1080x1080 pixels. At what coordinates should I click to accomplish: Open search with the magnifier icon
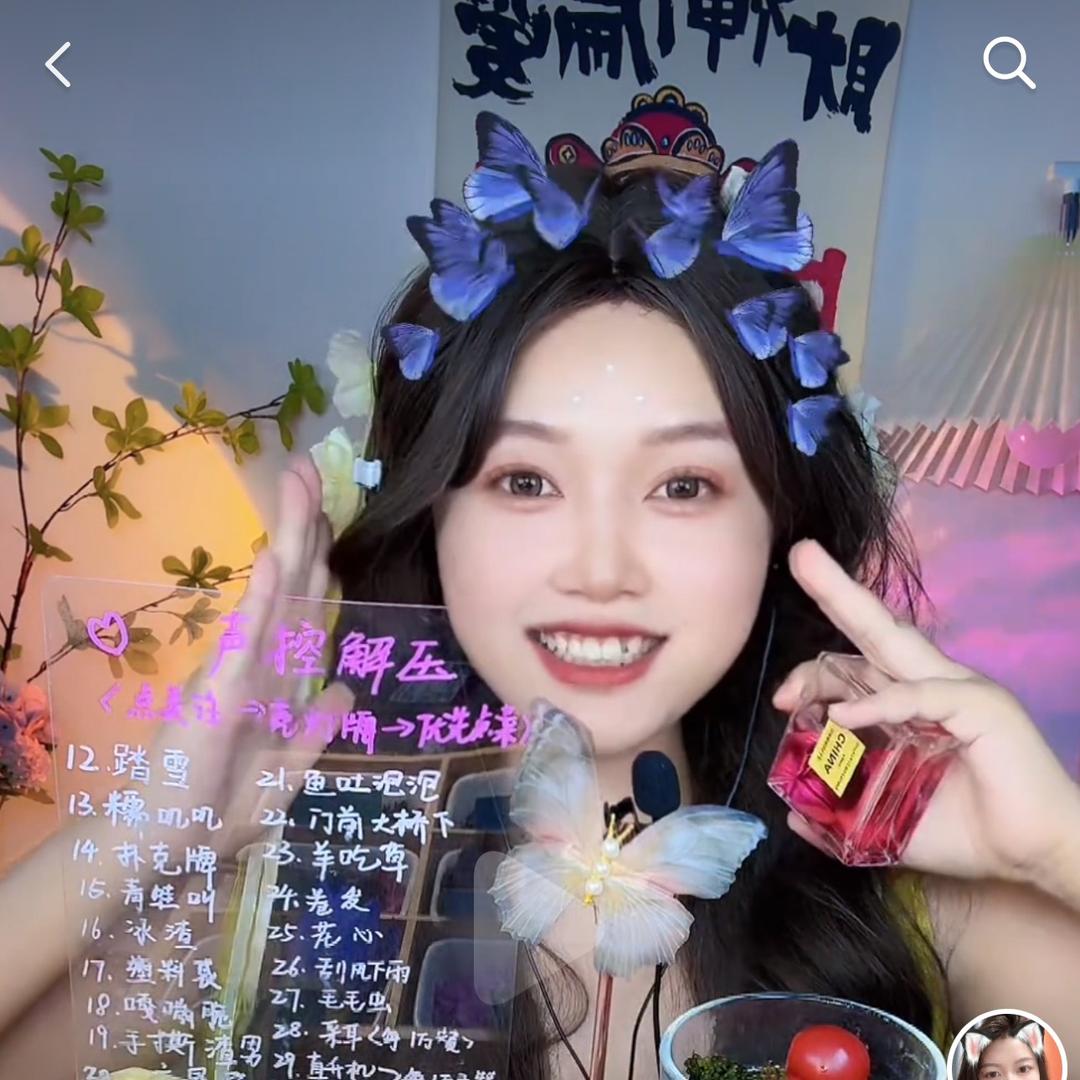click(x=1008, y=63)
